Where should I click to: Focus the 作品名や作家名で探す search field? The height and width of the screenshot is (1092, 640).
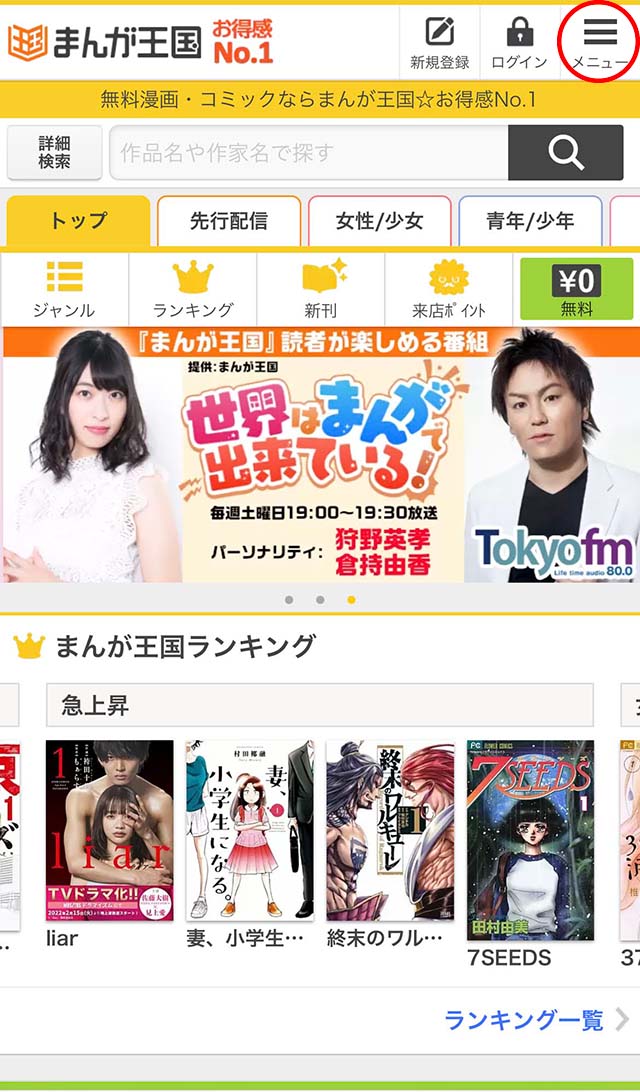coord(308,153)
